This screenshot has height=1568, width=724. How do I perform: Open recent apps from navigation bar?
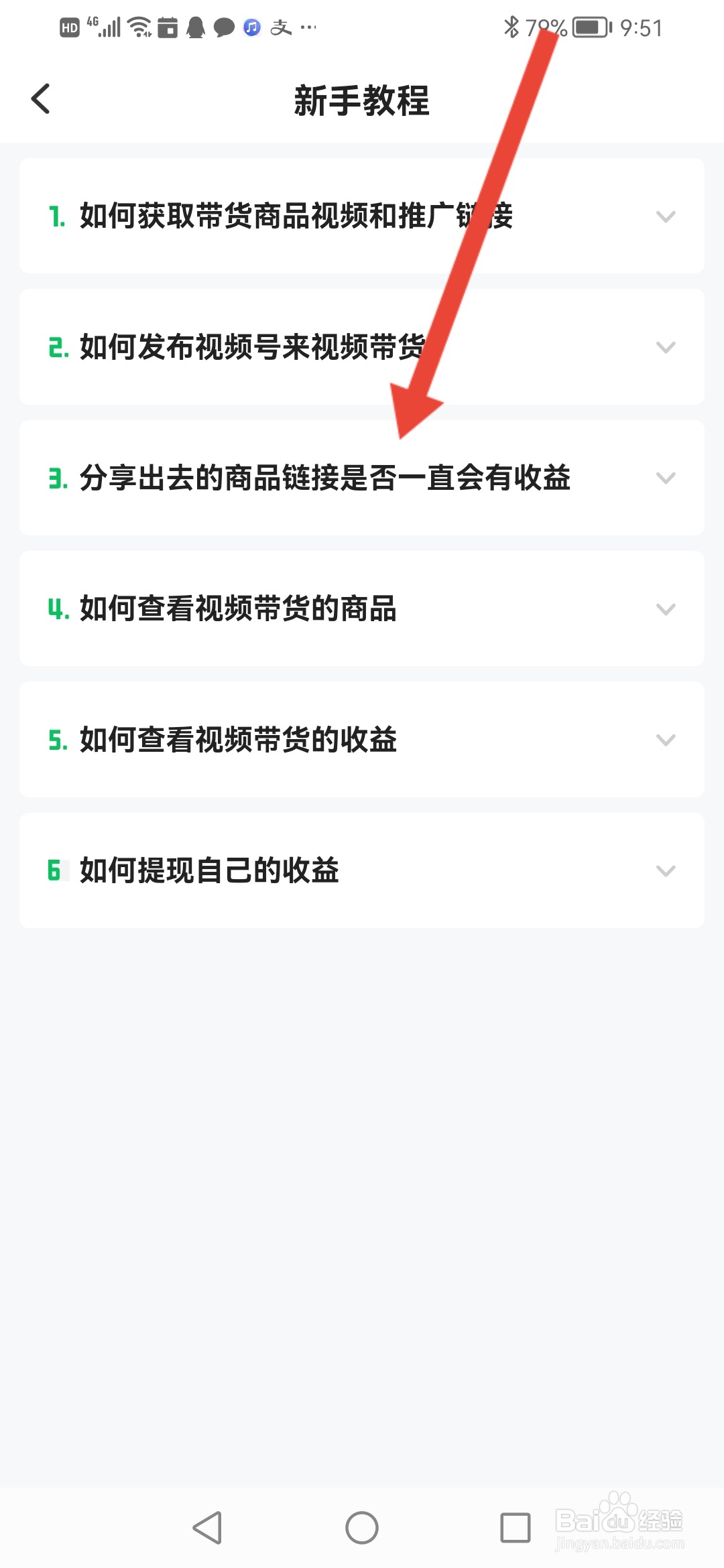[516, 1528]
